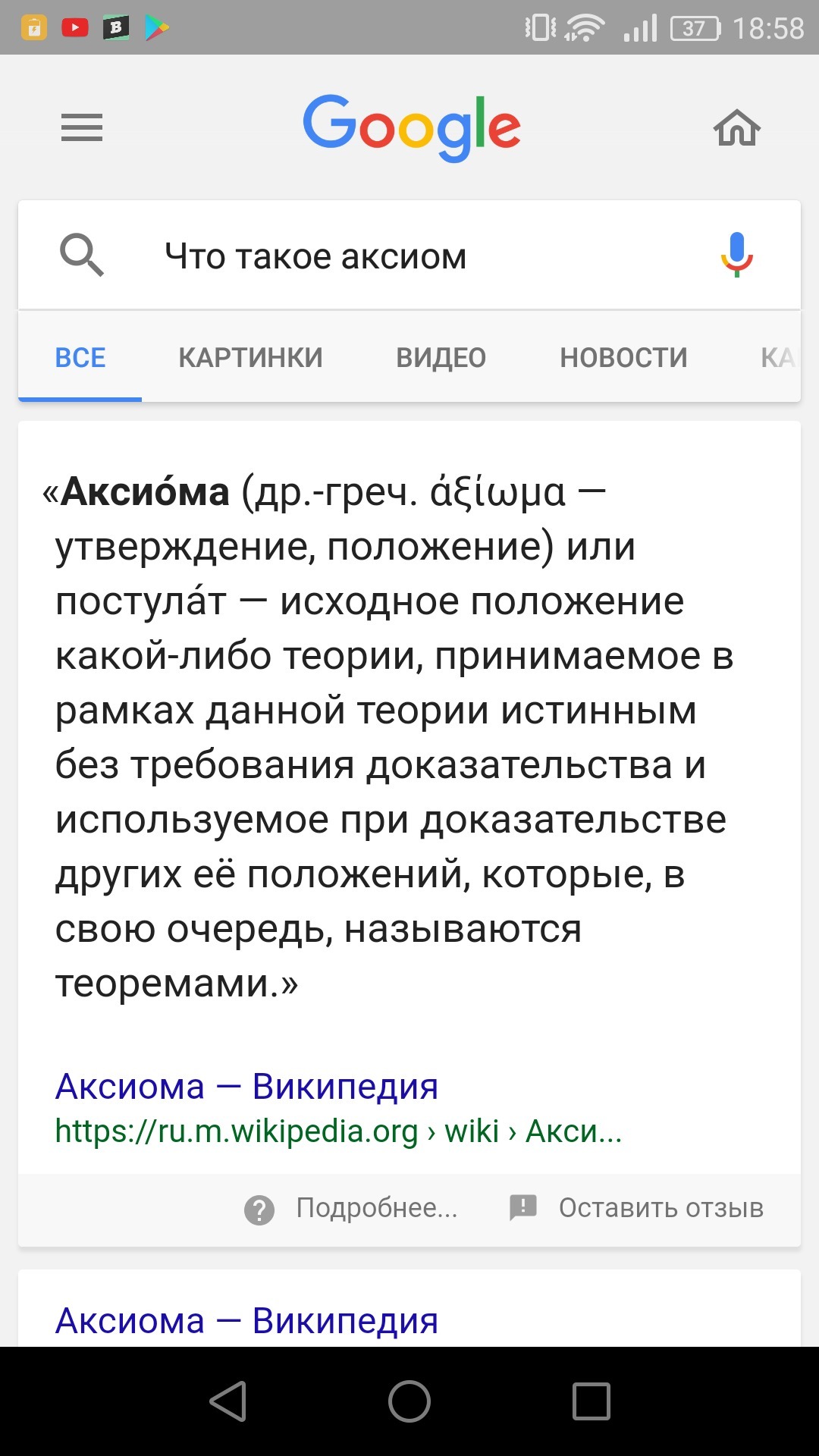Switch to the КАРТИНКИ tab
819x1456 pixels.
pyautogui.click(x=250, y=357)
